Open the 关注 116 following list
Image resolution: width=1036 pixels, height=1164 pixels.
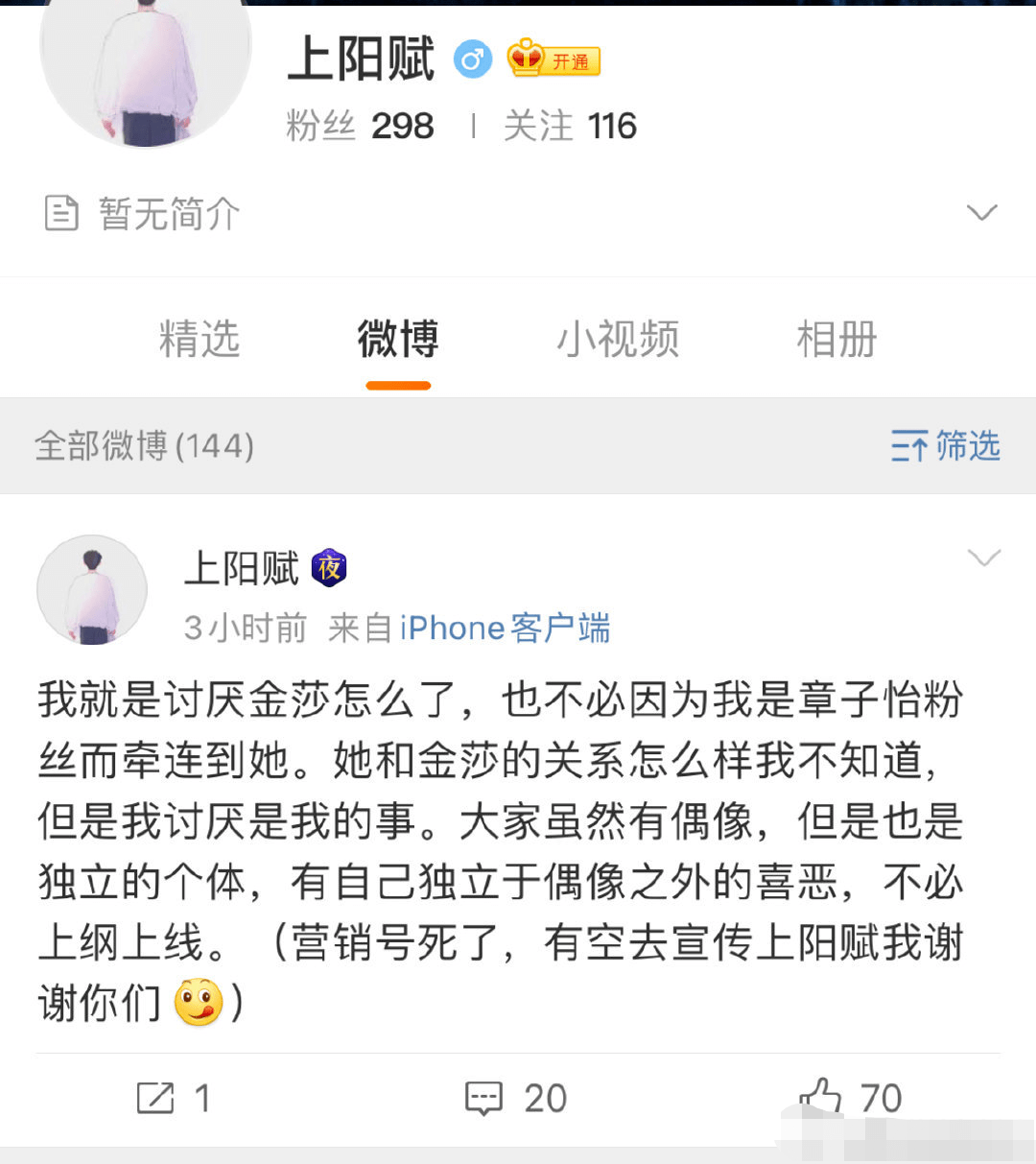coord(570,126)
